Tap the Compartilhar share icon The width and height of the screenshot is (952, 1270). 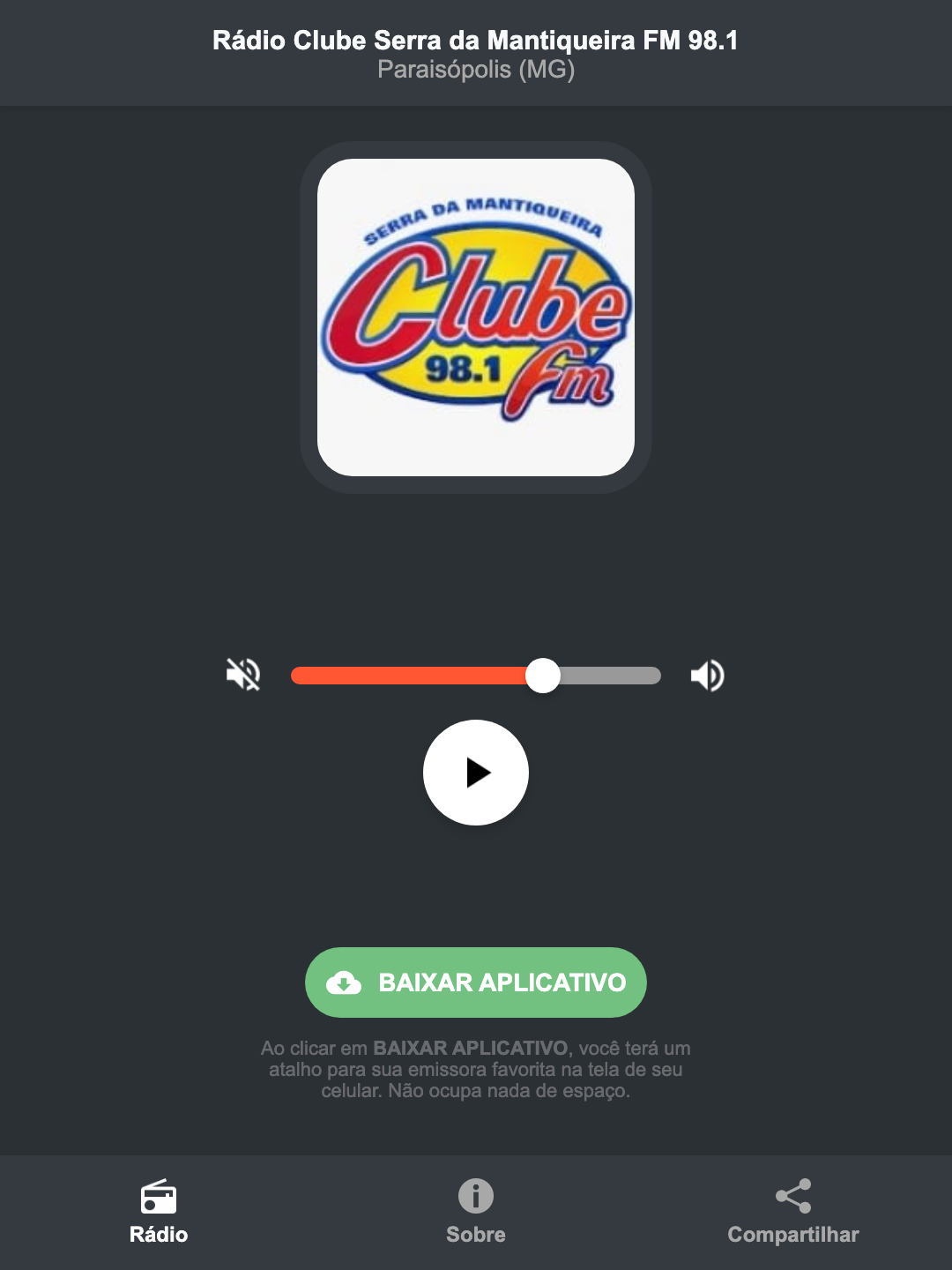(792, 1194)
